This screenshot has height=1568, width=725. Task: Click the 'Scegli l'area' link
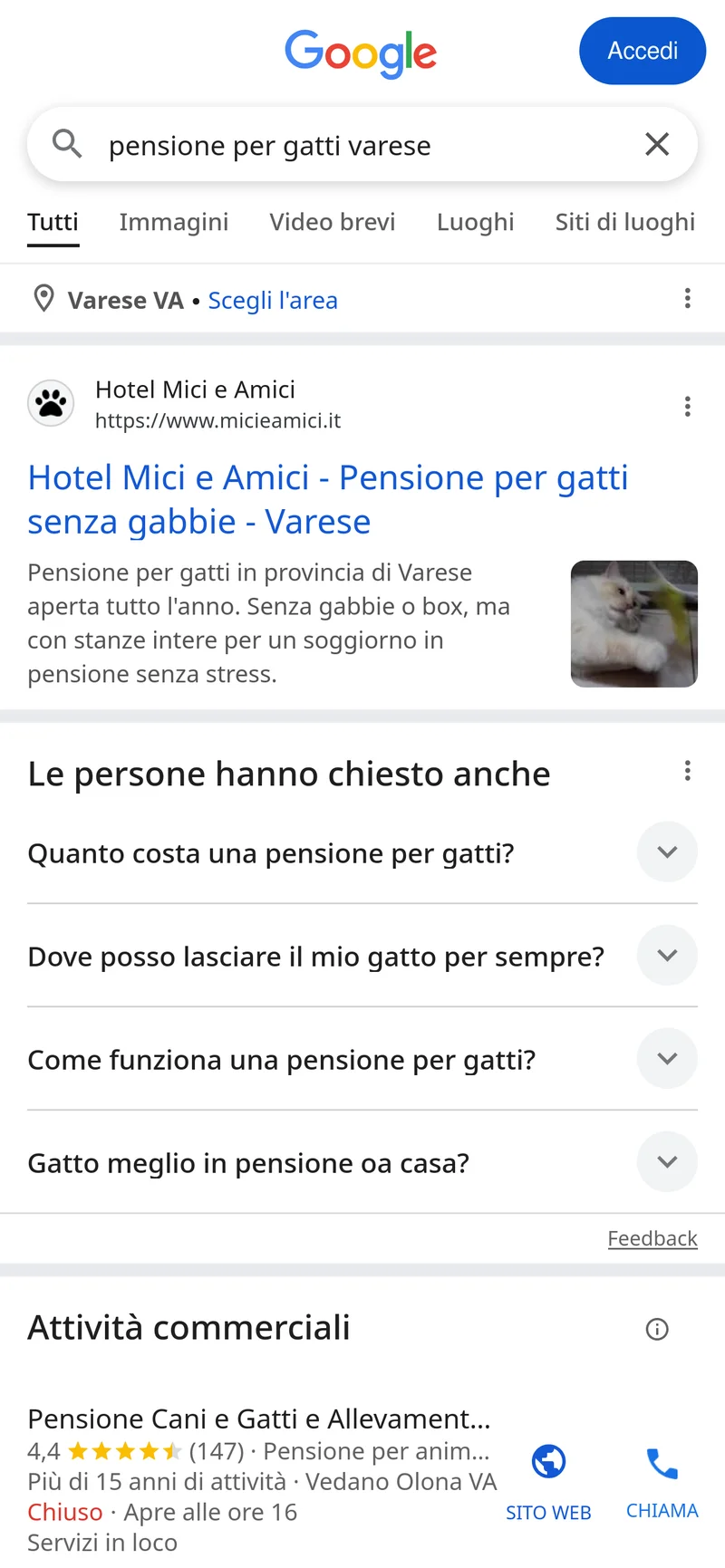(273, 300)
